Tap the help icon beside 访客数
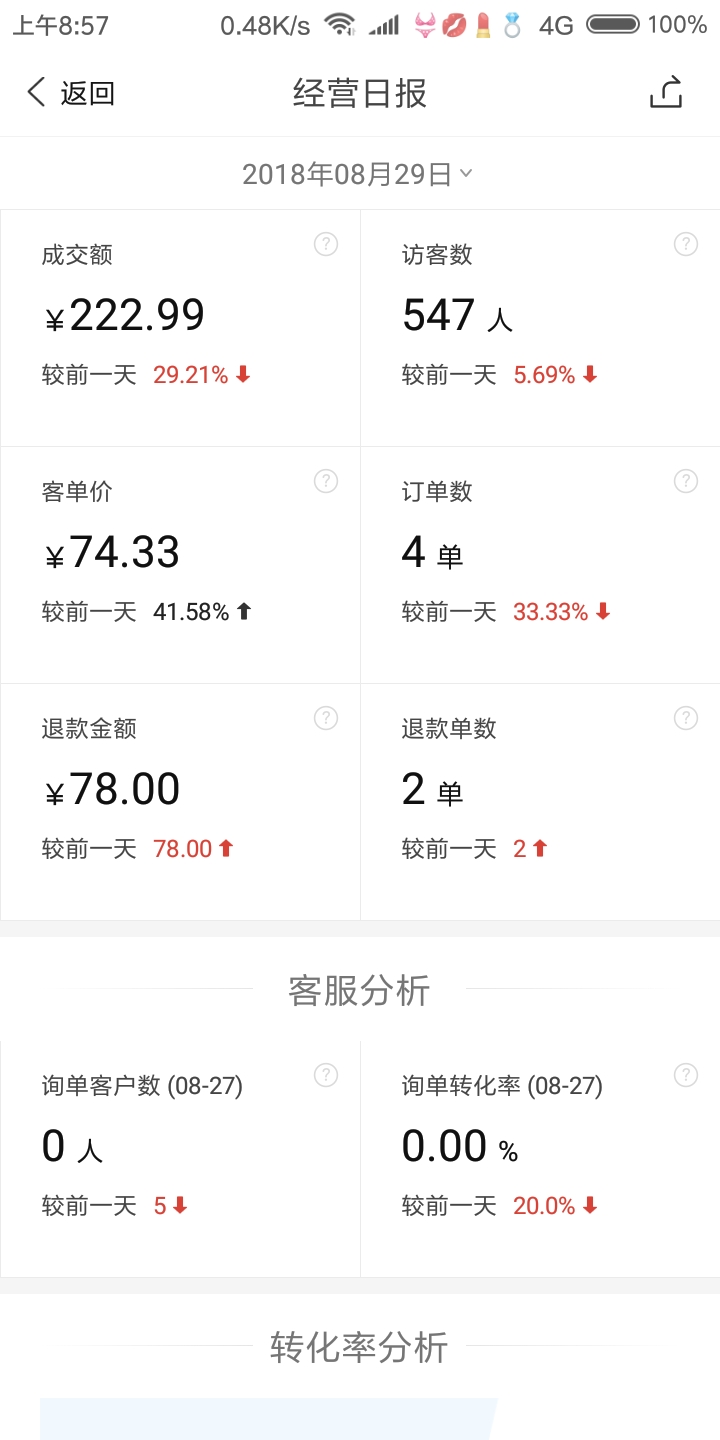 click(685, 244)
